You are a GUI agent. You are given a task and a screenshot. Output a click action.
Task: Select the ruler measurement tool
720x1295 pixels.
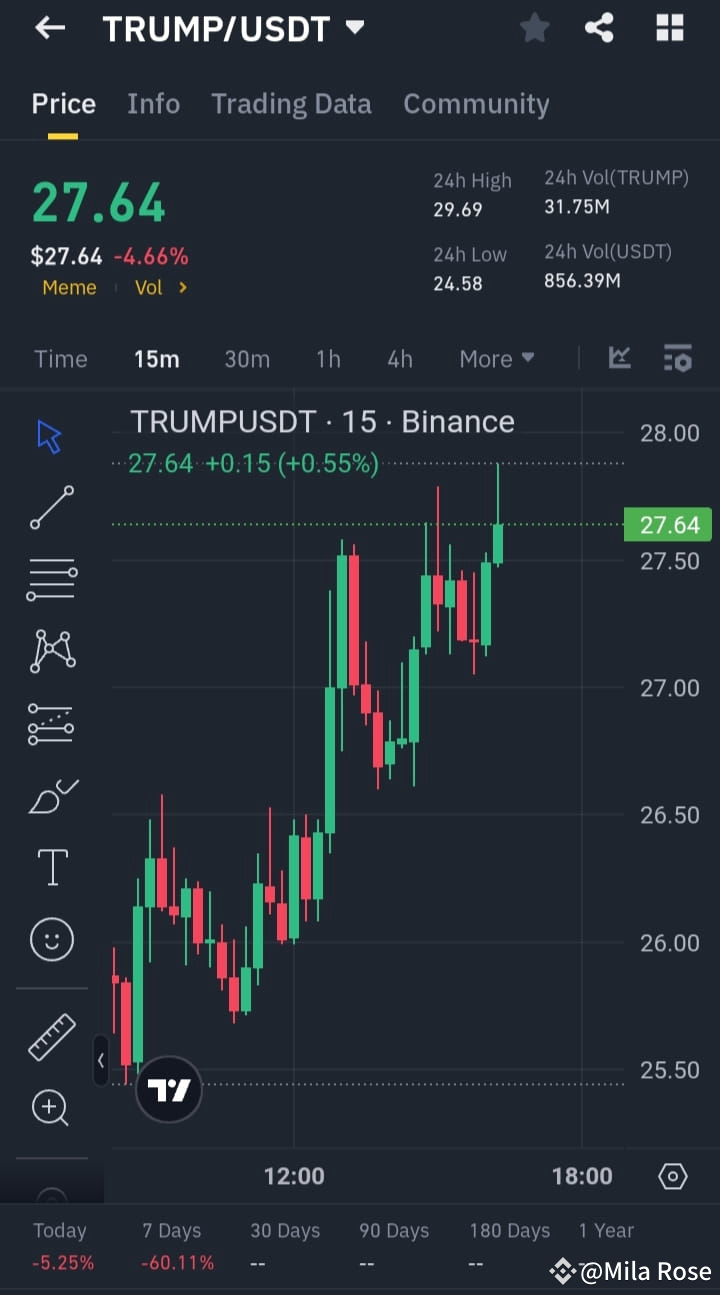click(x=50, y=1036)
